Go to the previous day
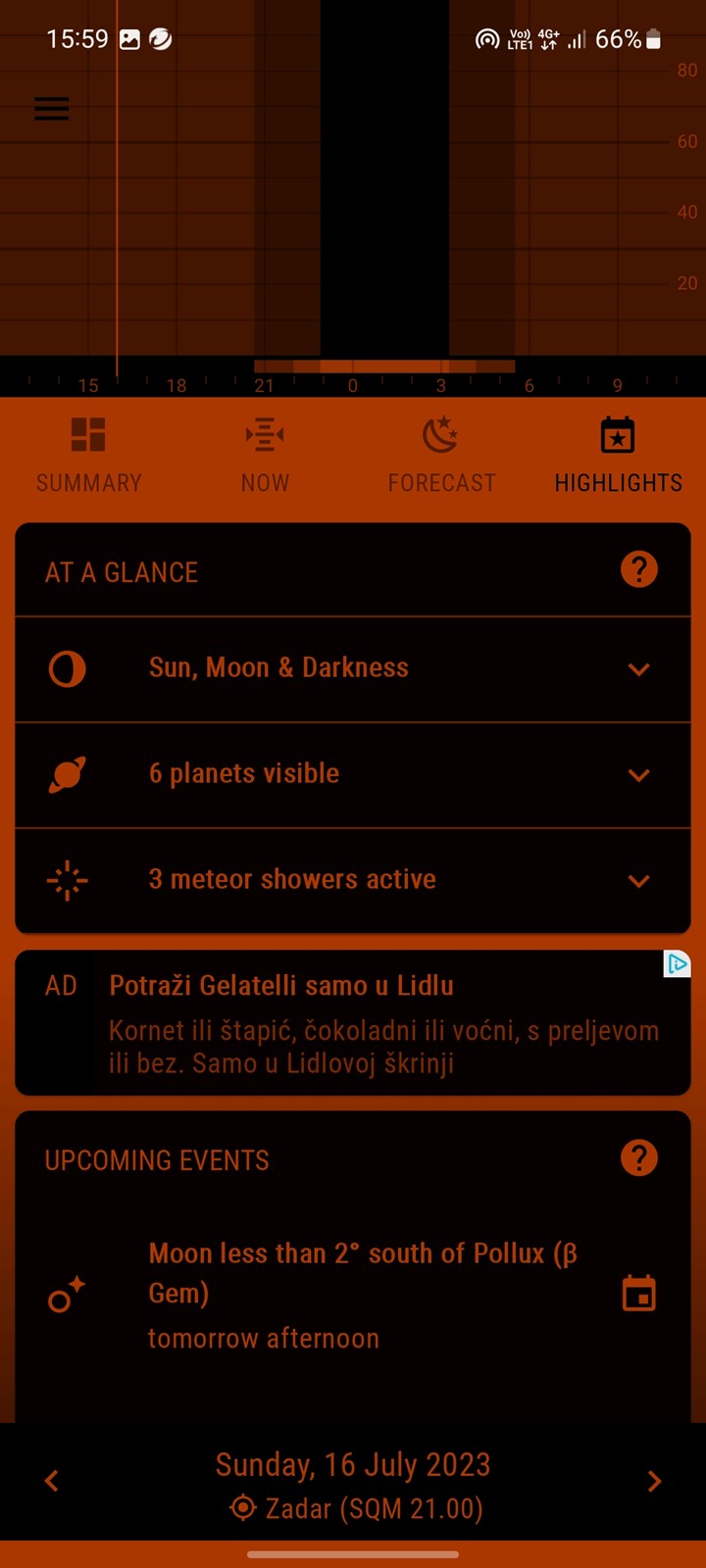Image resolution: width=706 pixels, height=1568 pixels. click(52, 1481)
